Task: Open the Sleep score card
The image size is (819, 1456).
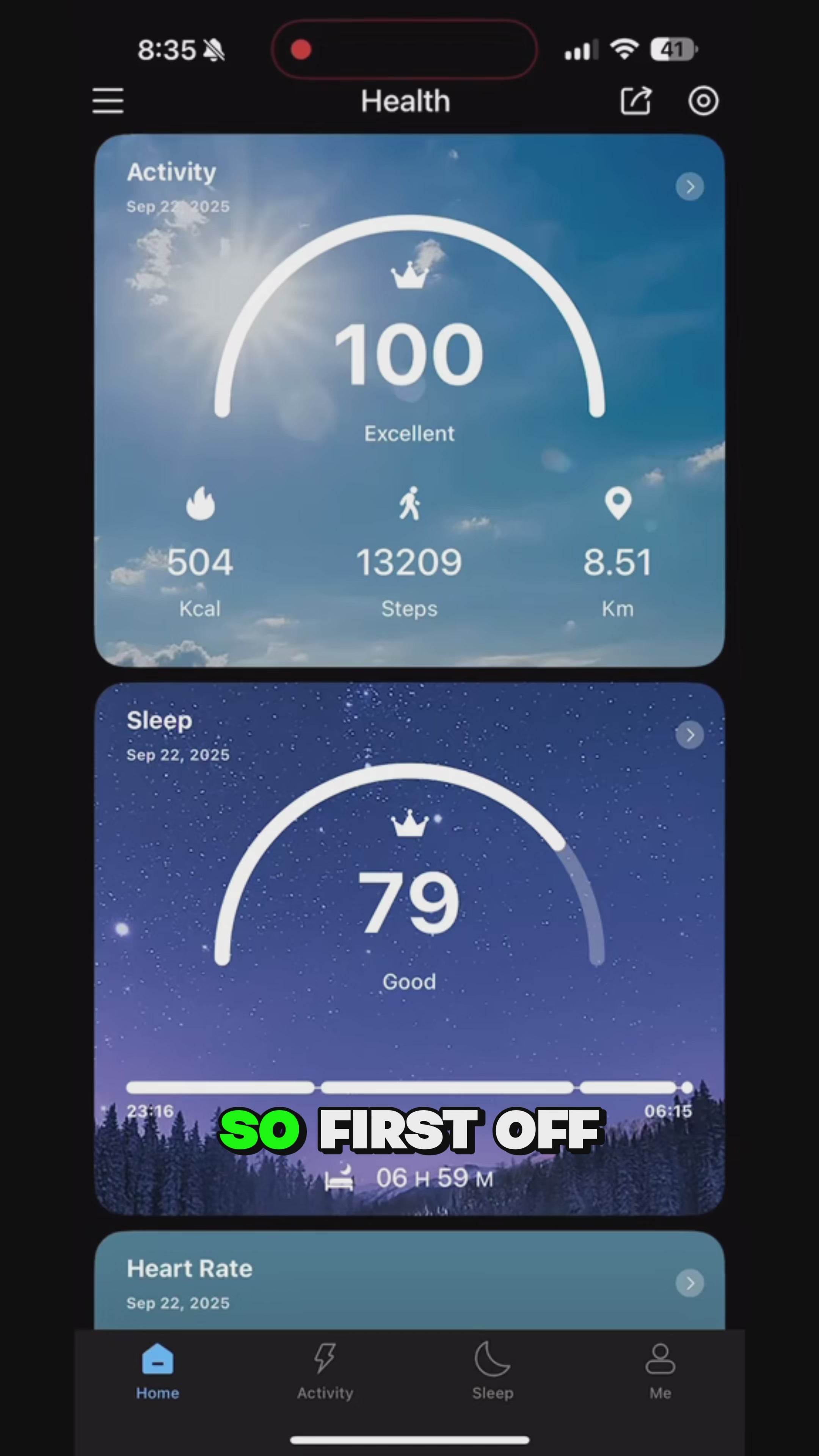Action: [409, 904]
